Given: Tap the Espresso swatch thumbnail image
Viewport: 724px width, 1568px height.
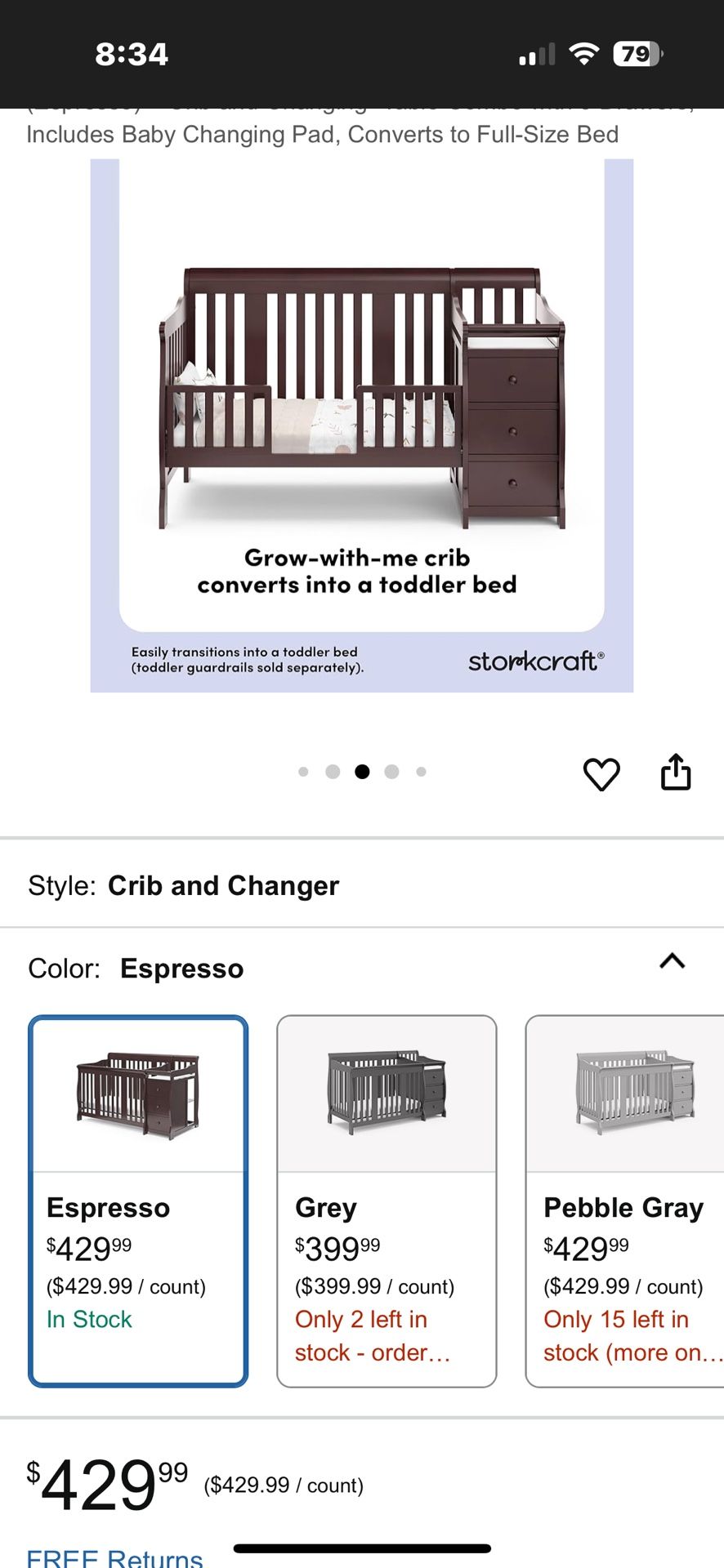Looking at the screenshot, I should [137, 1094].
